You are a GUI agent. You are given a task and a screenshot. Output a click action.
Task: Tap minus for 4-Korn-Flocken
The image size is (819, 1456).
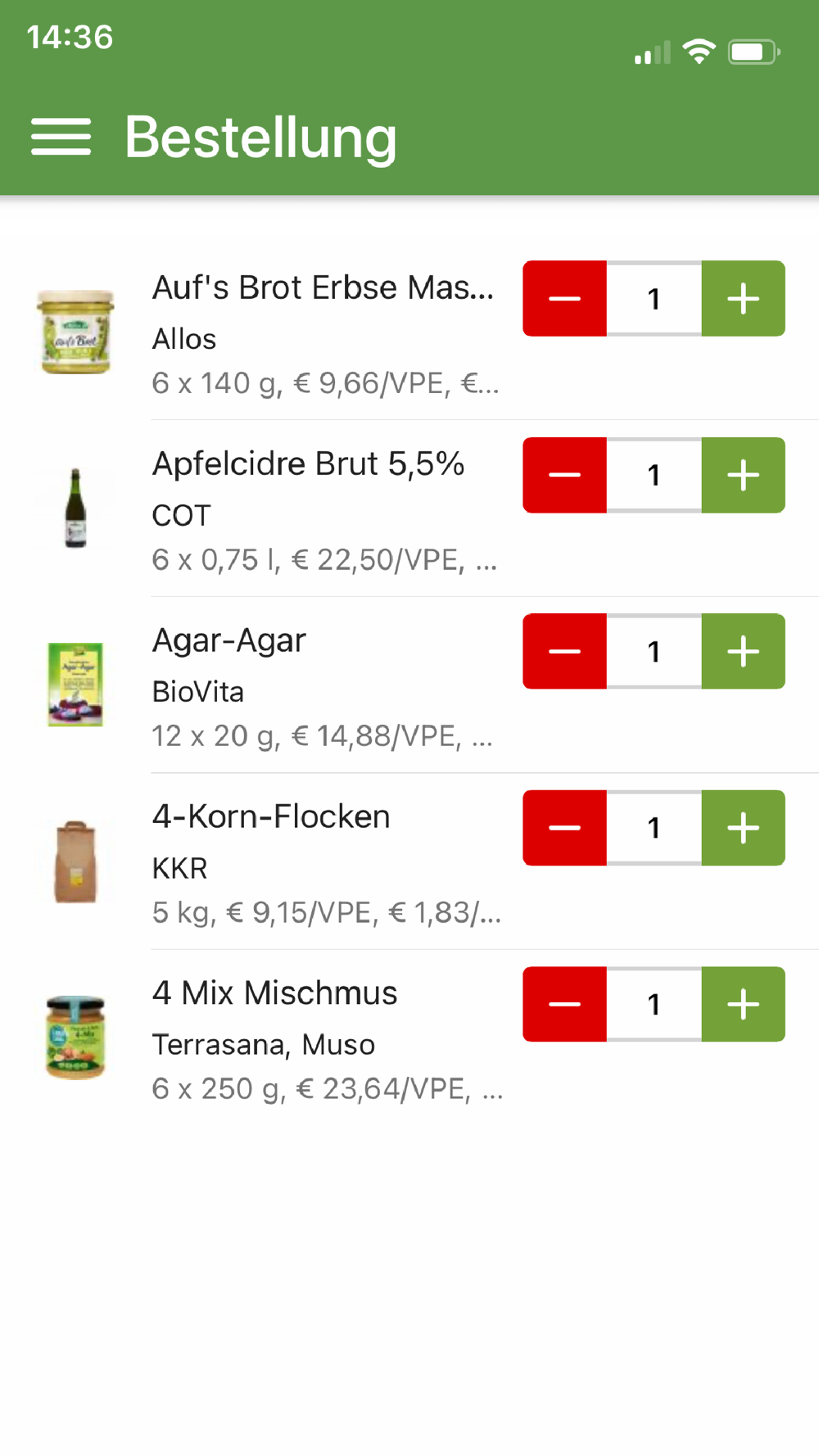564,828
